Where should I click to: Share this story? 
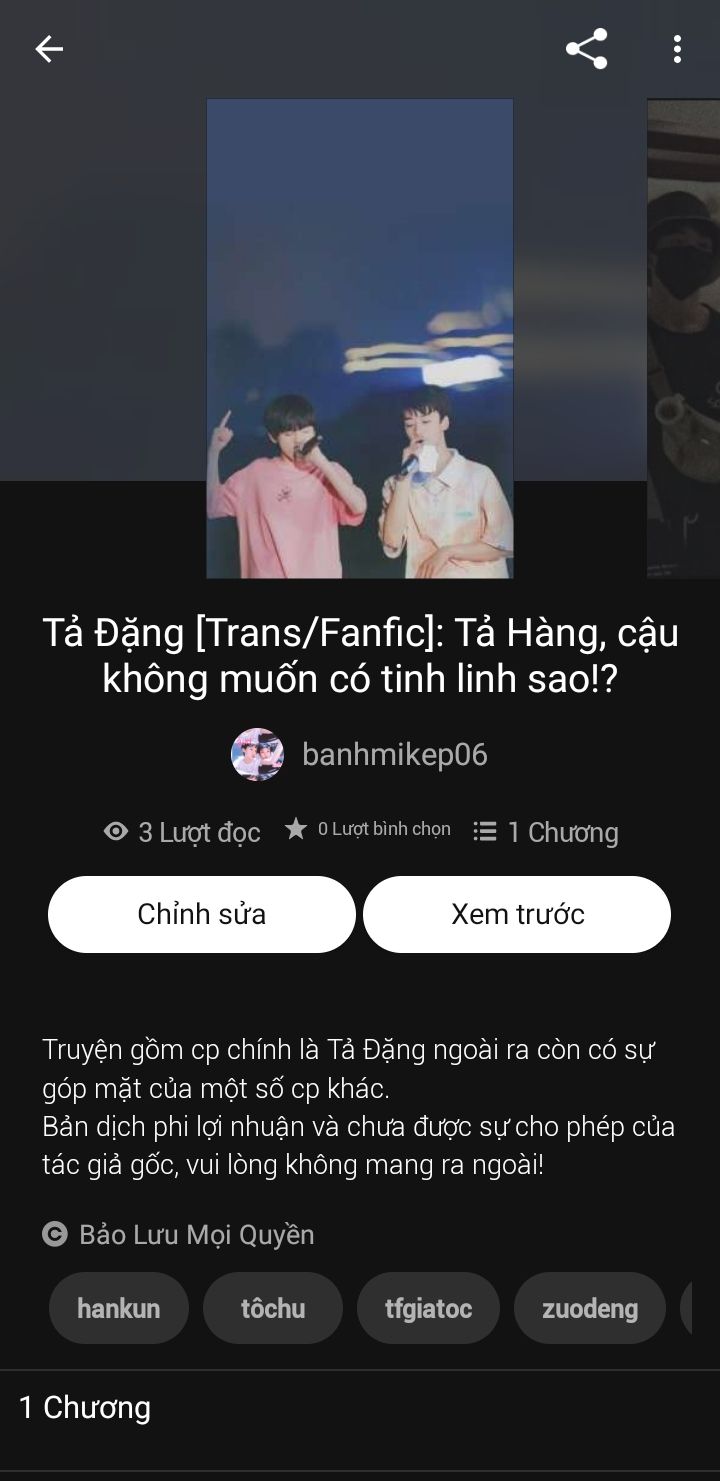click(x=586, y=49)
